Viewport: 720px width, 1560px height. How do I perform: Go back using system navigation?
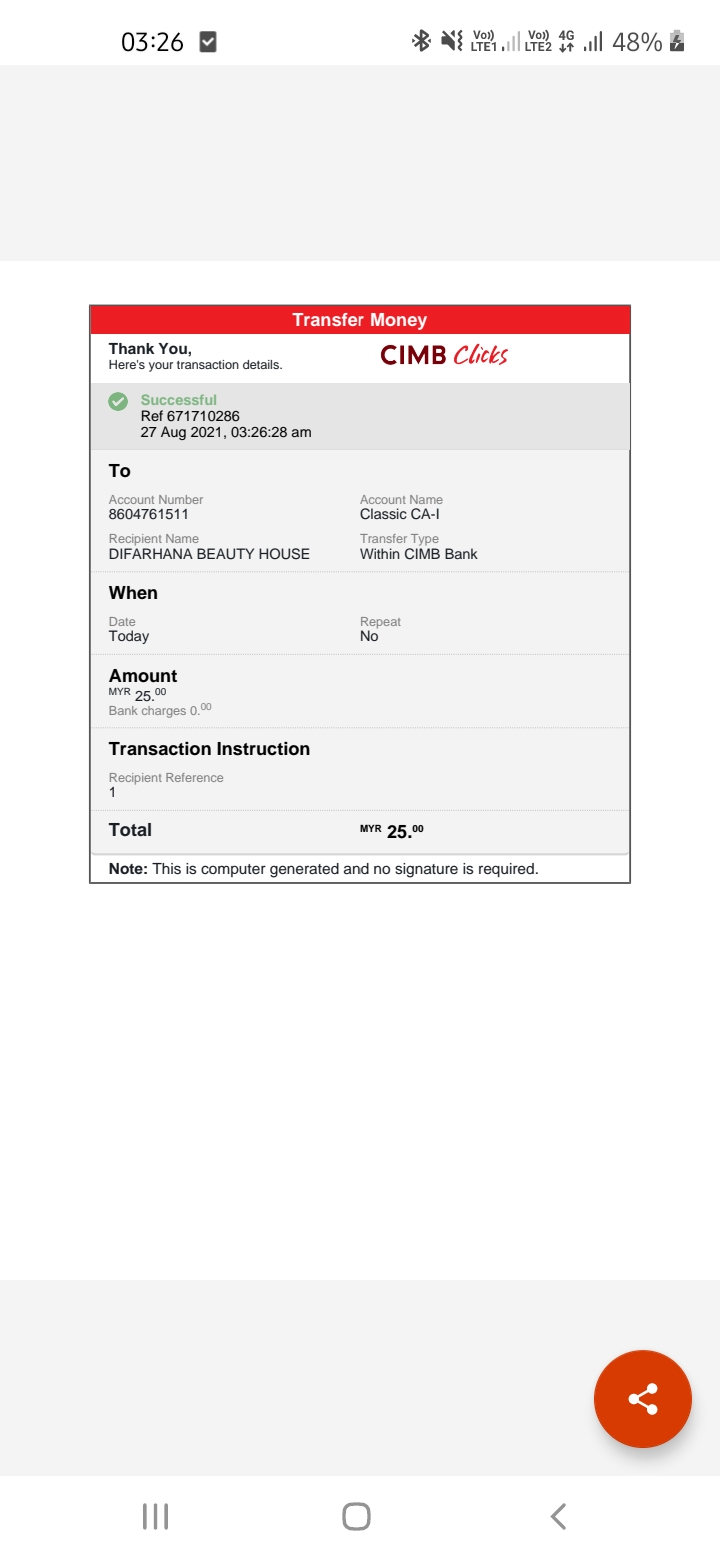[559, 1516]
